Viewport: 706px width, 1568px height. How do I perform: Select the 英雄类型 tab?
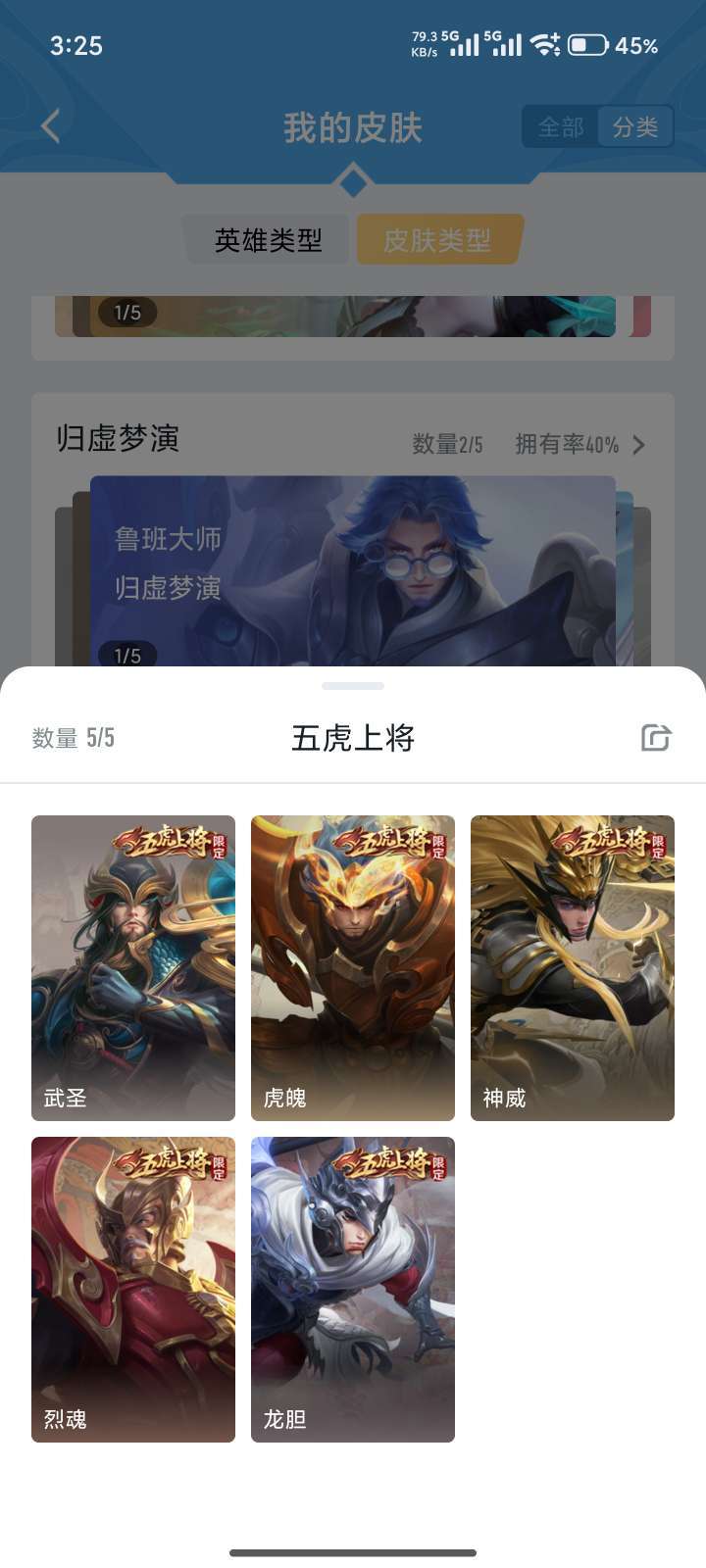(x=268, y=240)
